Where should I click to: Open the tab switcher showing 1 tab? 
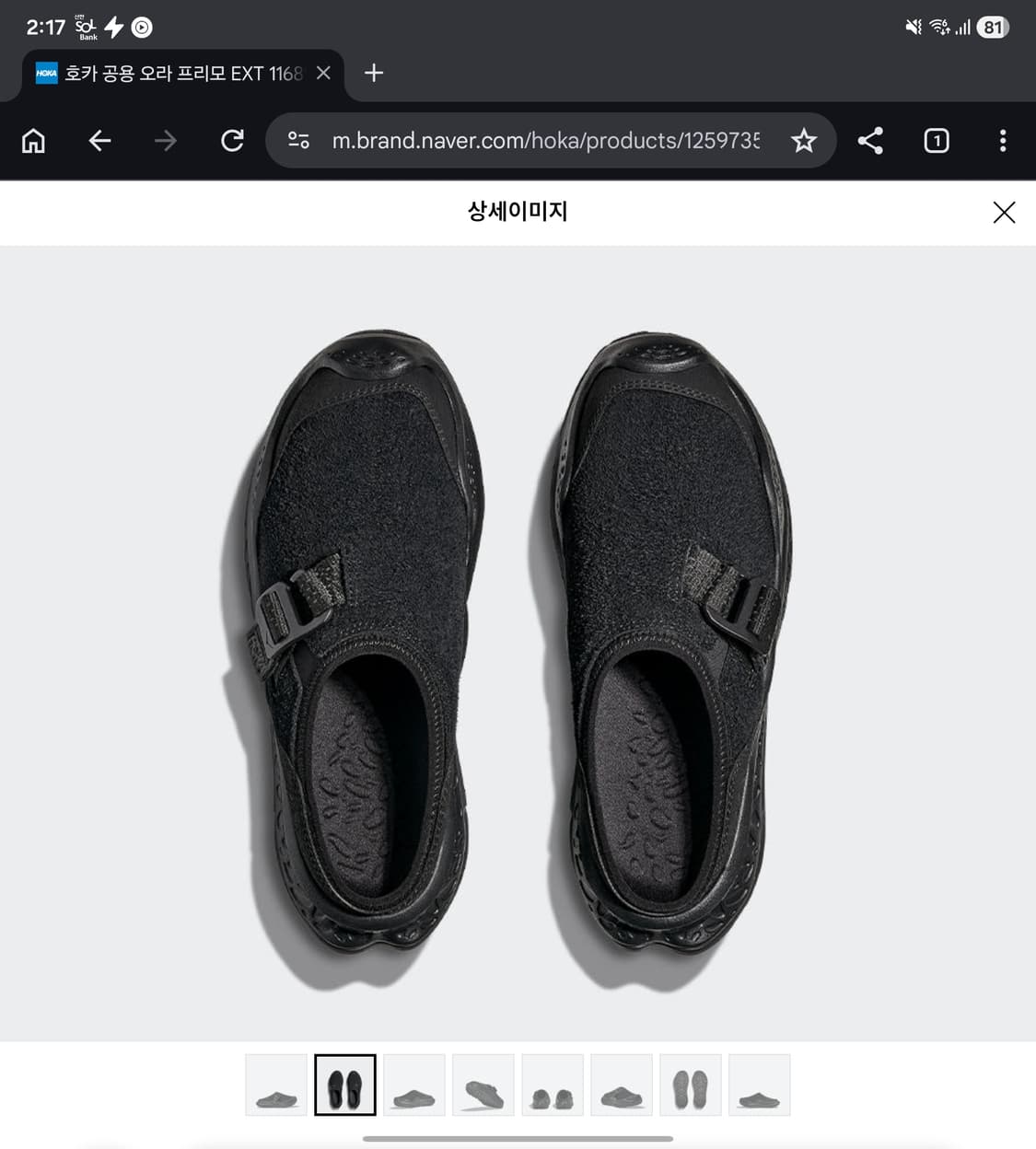coord(936,141)
